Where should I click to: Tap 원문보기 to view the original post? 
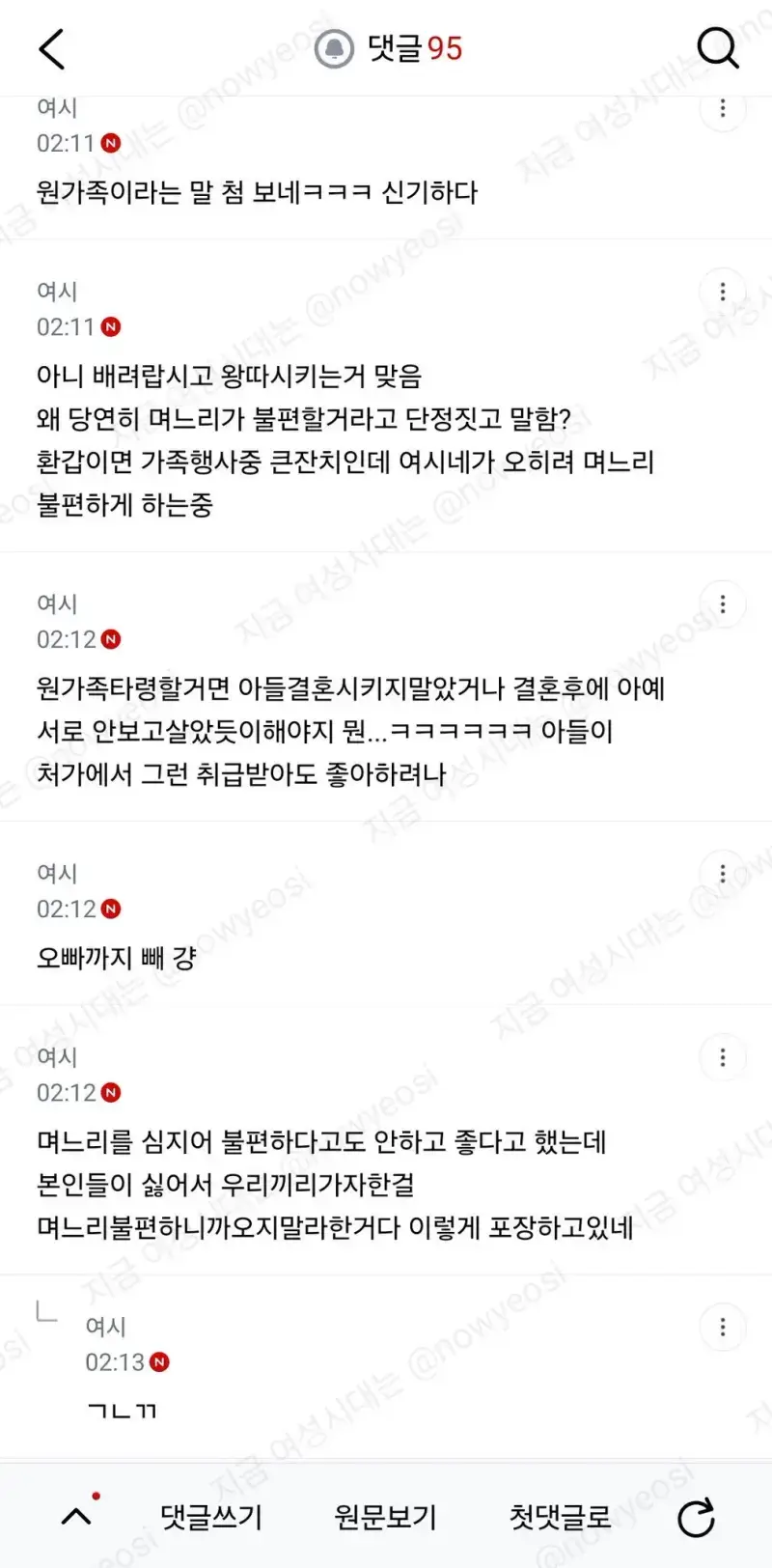coord(386,1517)
